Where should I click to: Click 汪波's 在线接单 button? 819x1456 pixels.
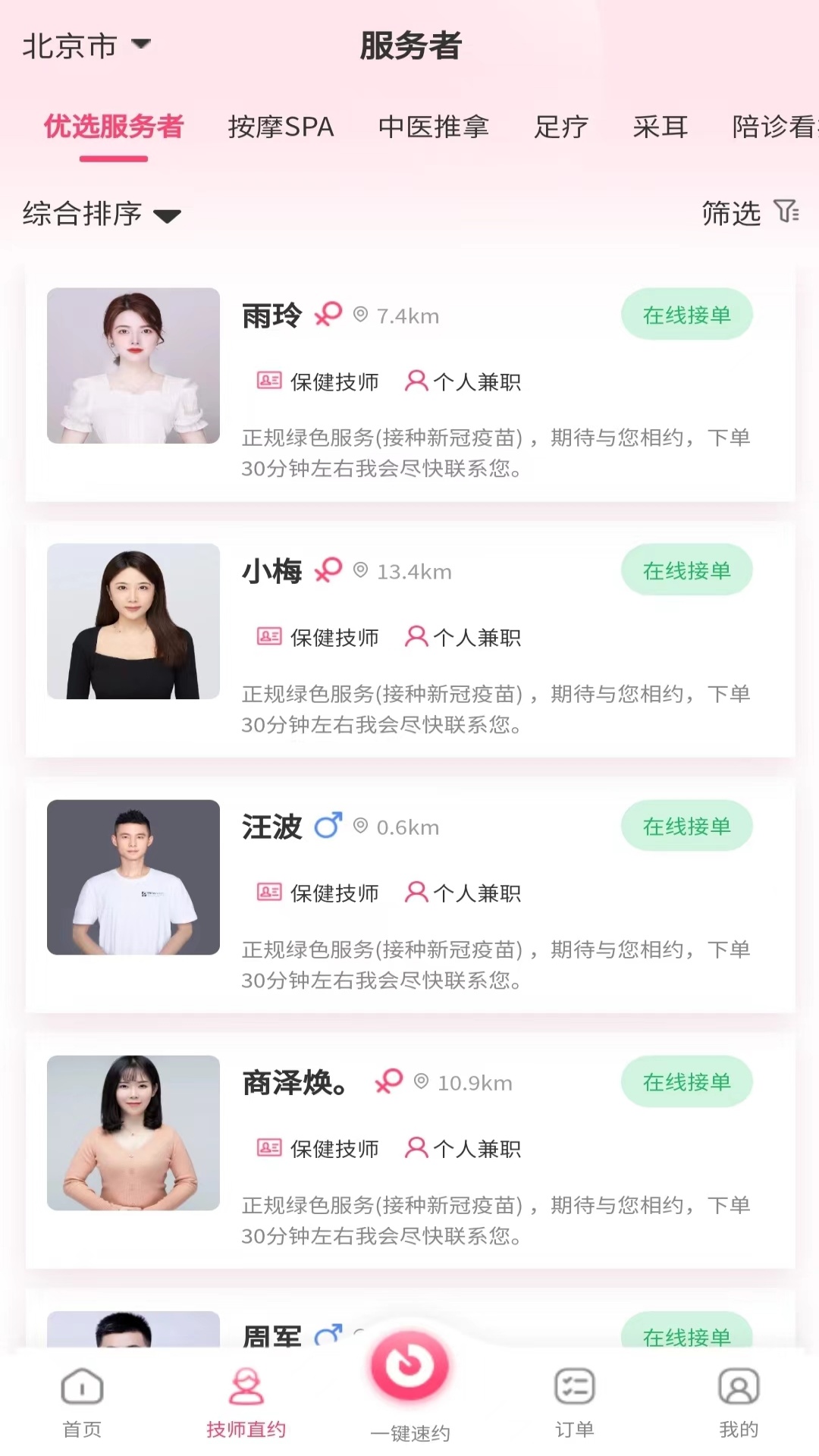(x=685, y=826)
